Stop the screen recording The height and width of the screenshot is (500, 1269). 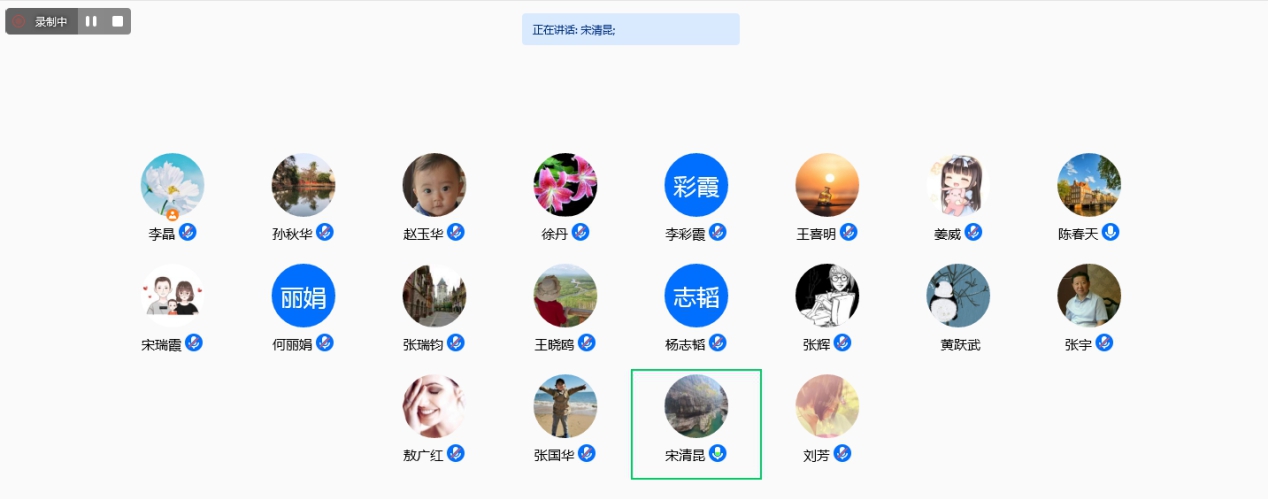pyautogui.click(x=117, y=21)
